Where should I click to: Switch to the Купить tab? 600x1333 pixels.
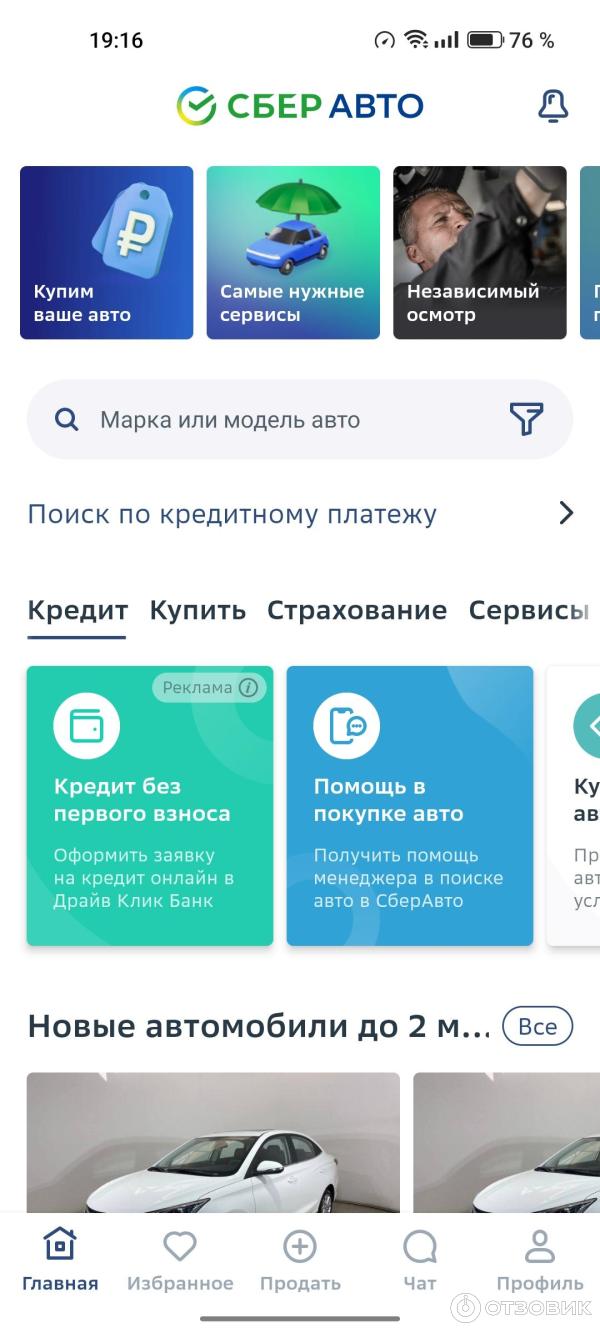coord(197,611)
